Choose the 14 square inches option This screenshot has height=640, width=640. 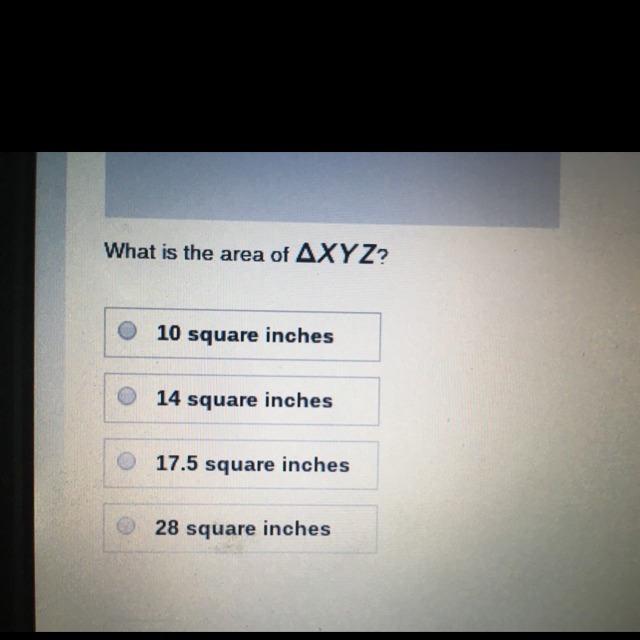point(127,397)
